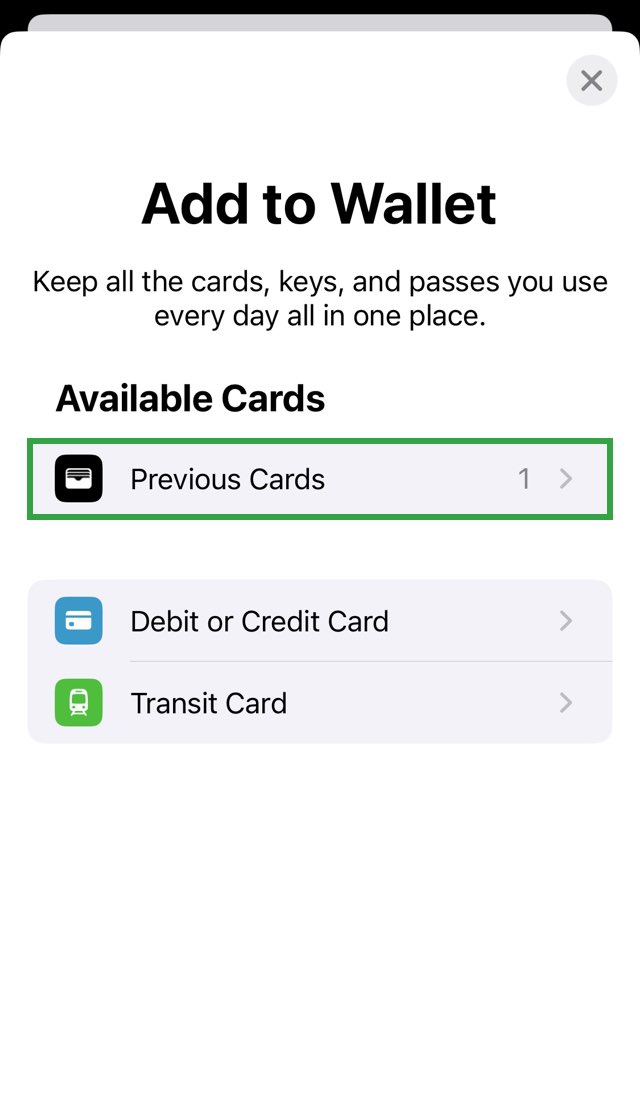Screen dimensions: 640x1100
Task: Choose the Transit Card option
Action: pyautogui.click(x=320, y=703)
